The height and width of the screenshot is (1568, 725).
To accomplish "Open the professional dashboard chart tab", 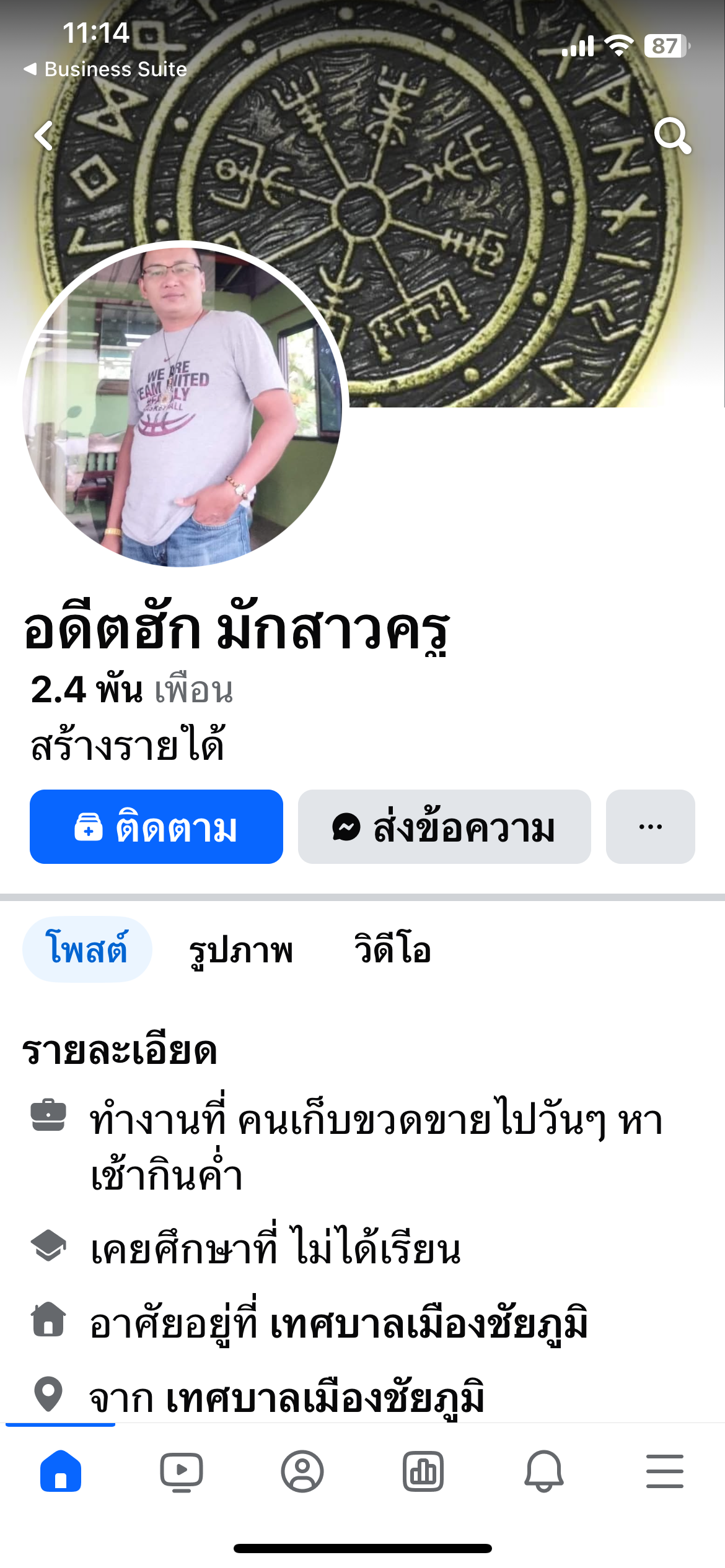I will [x=423, y=1471].
